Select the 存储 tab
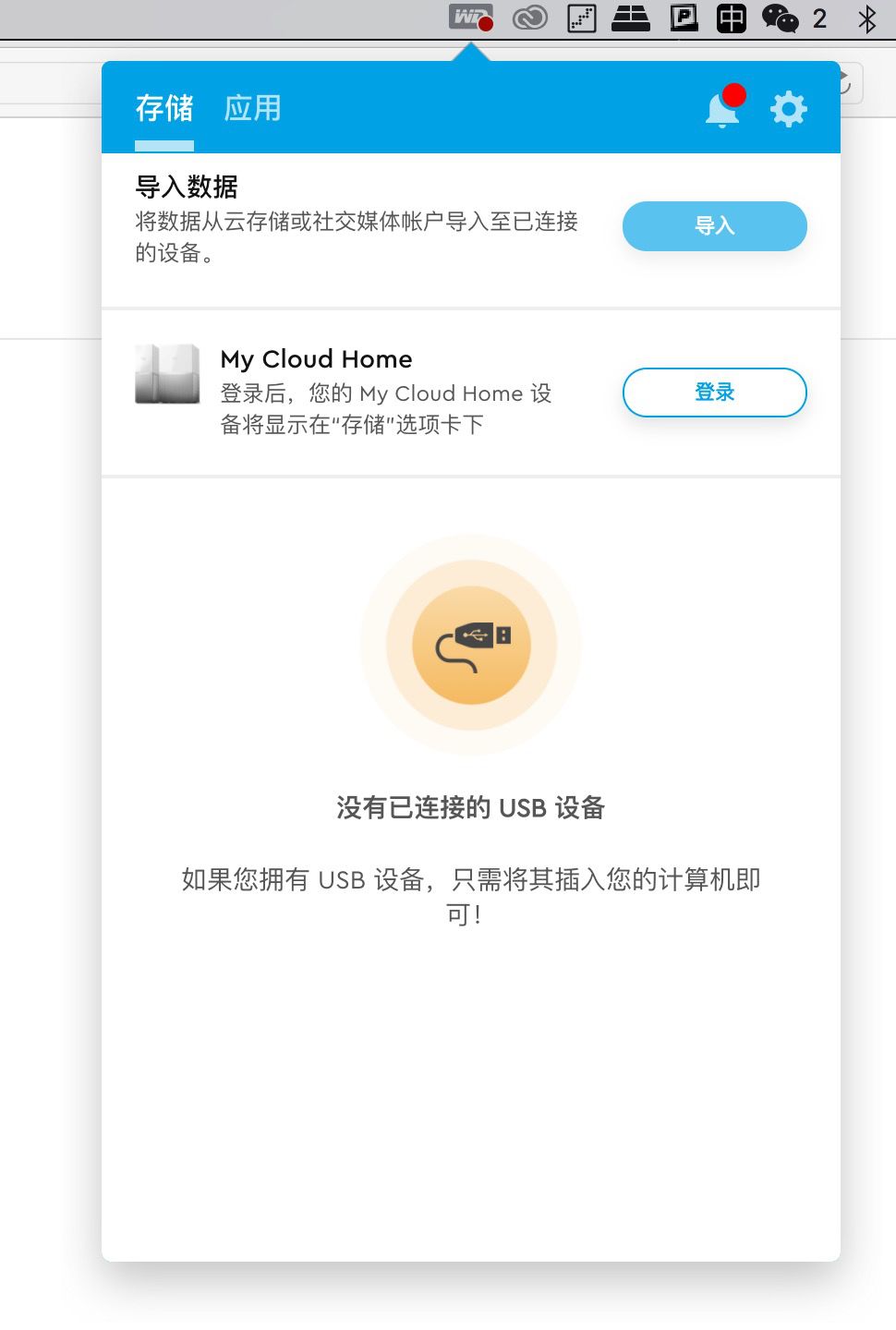This screenshot has width=896, height=1330. tap(164, 108)
